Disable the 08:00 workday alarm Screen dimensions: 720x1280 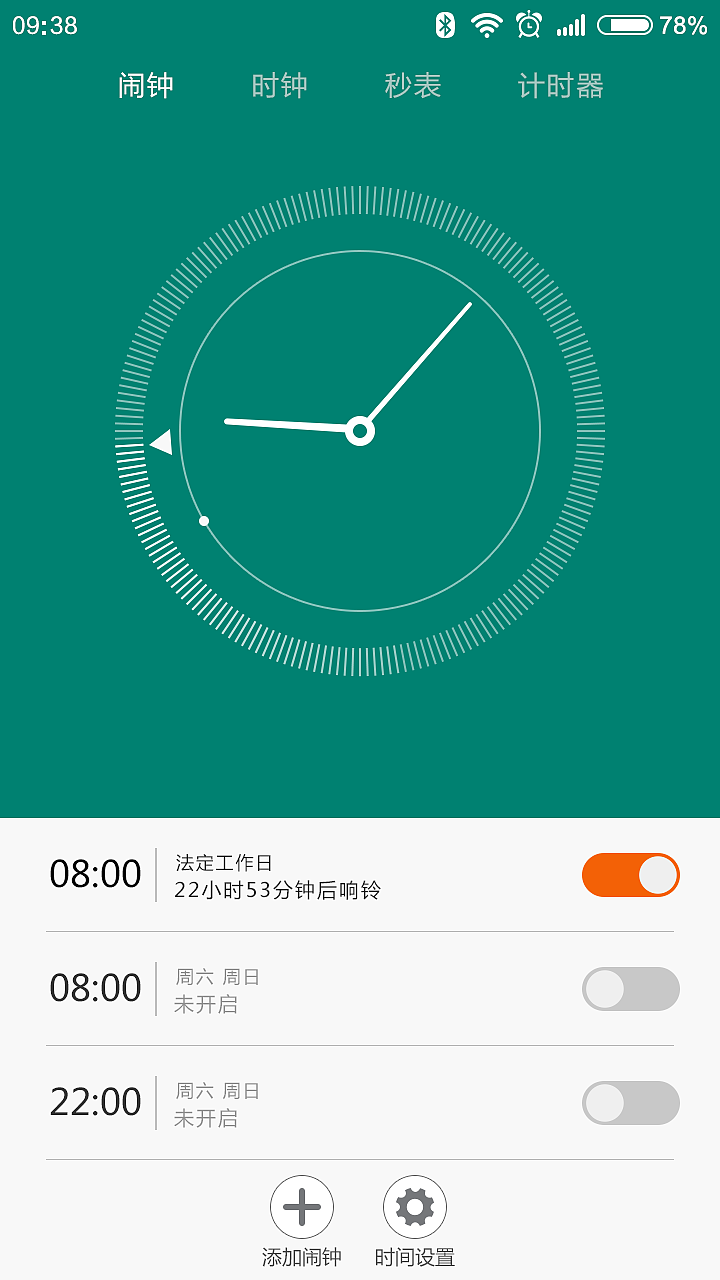point(630,874)
